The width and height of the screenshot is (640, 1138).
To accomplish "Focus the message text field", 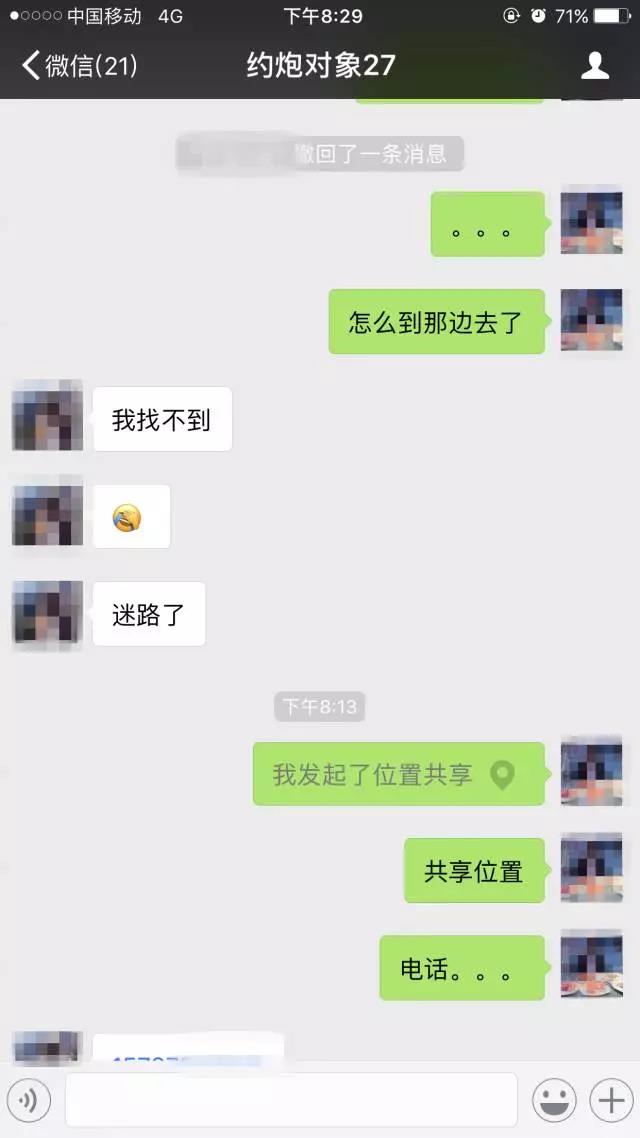I will point(290,1100).
